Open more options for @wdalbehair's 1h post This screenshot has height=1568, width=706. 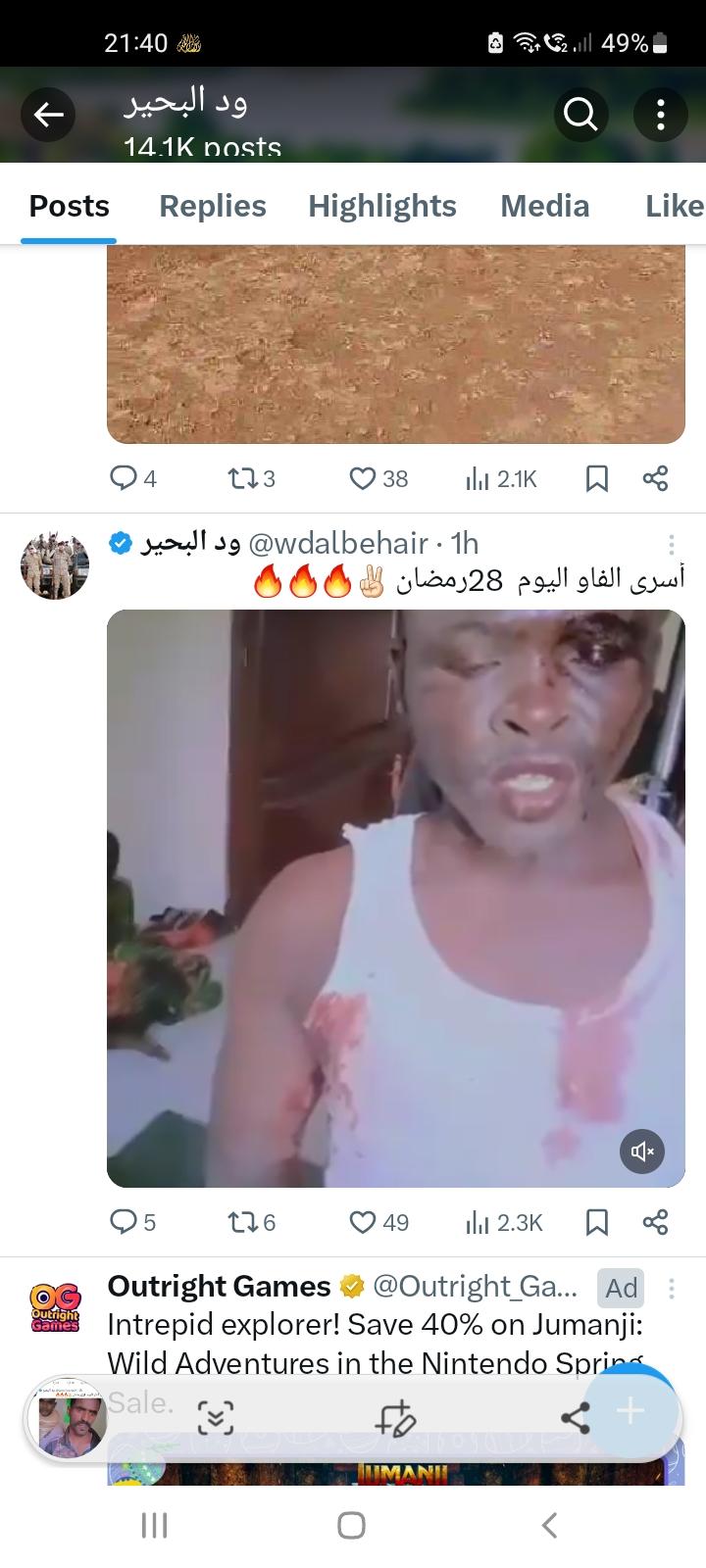[672, 545]
